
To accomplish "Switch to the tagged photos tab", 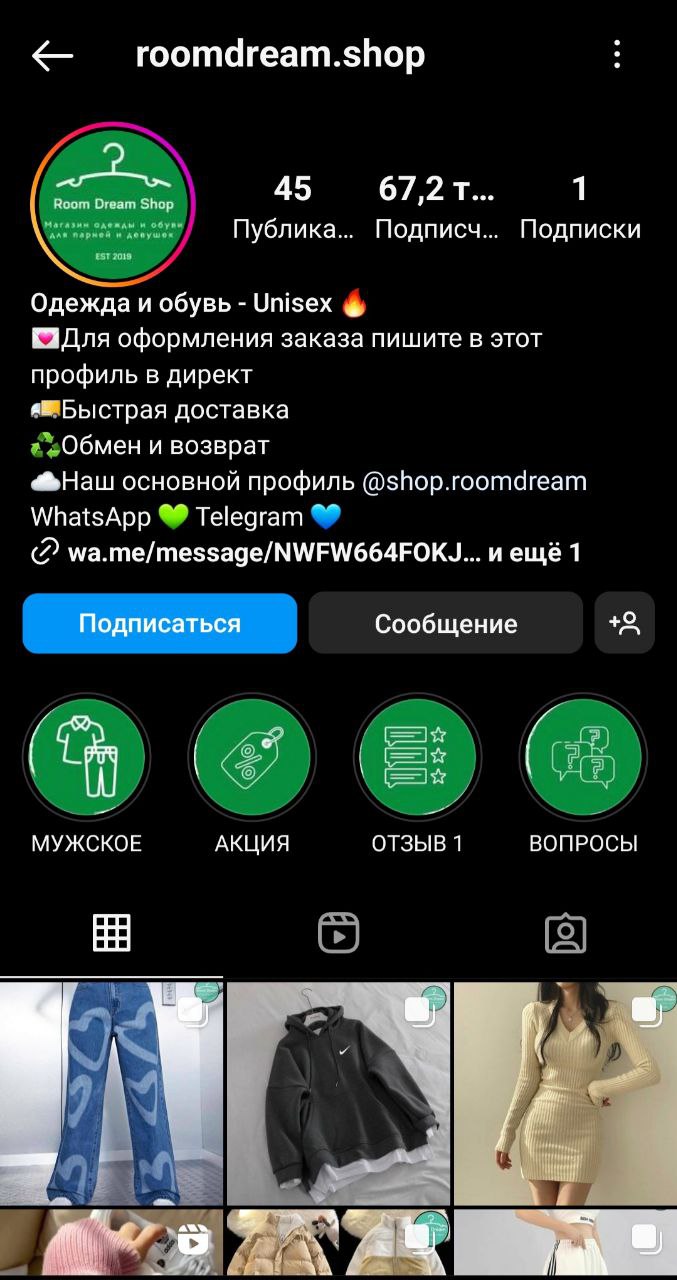I will pyautogui.click(x=565, y=933).
